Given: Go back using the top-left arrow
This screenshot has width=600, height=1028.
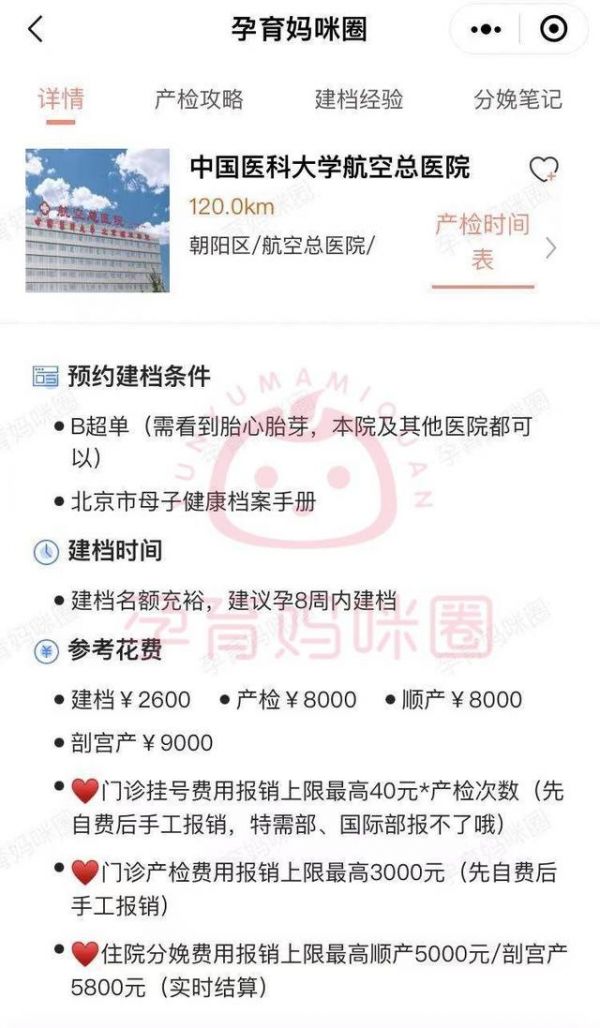Looking at the screenshot, I should click(x=36, y=30).
